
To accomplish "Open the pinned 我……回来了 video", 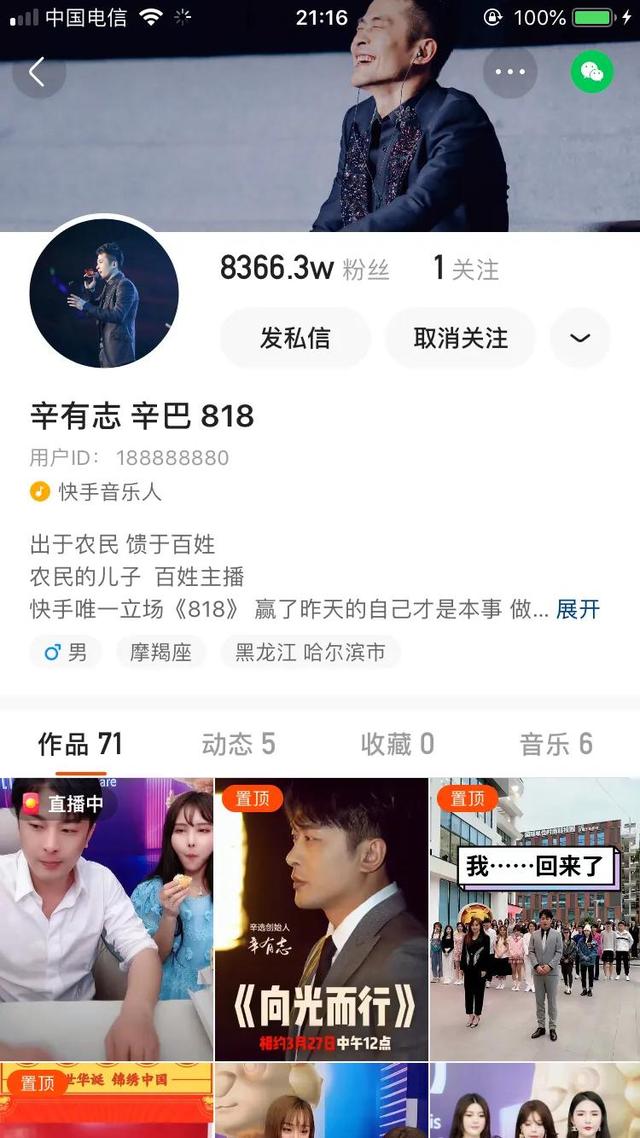I will [535, 919].
